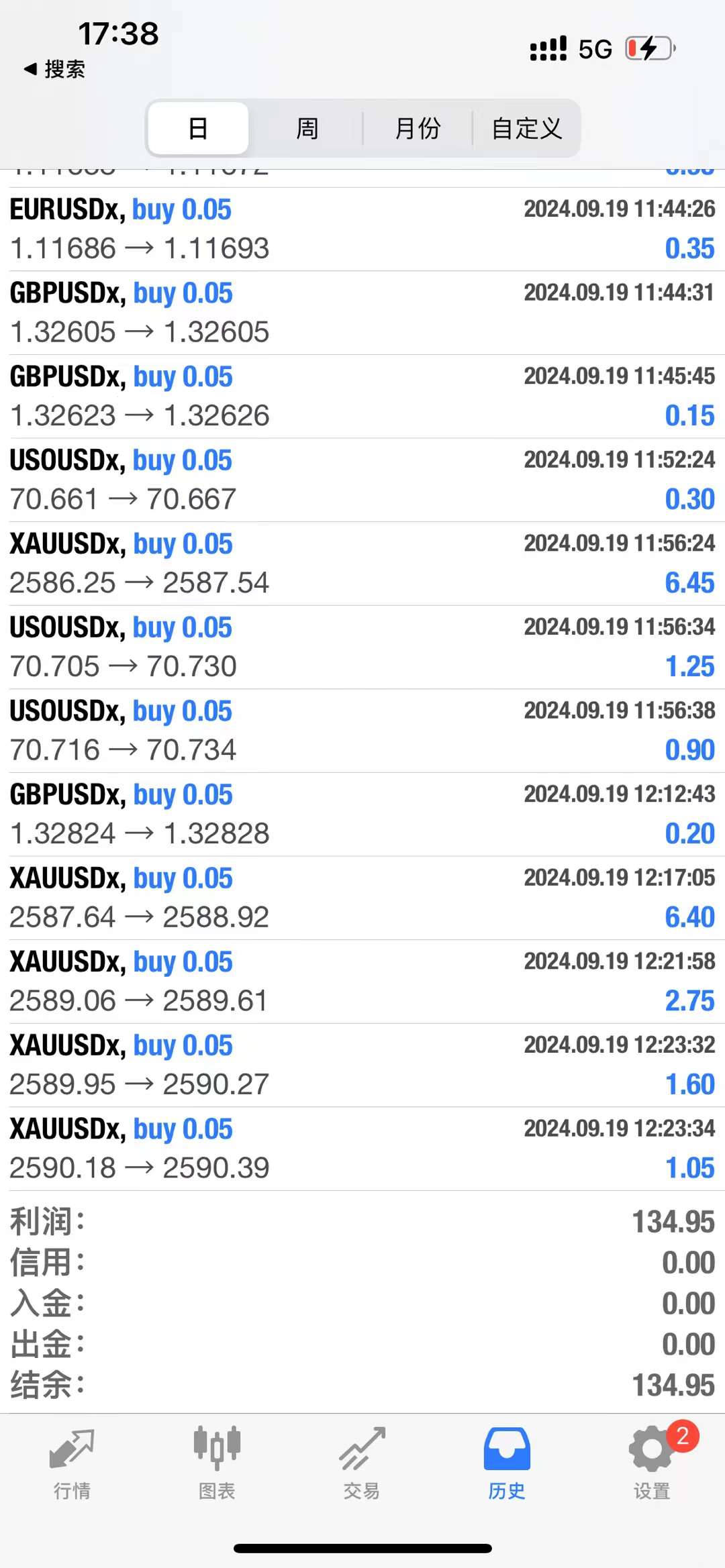The height and width of the screenshot is (1568, 725).
Task: Open the 交易 trade tab
Action: [x=362, y=1464]
